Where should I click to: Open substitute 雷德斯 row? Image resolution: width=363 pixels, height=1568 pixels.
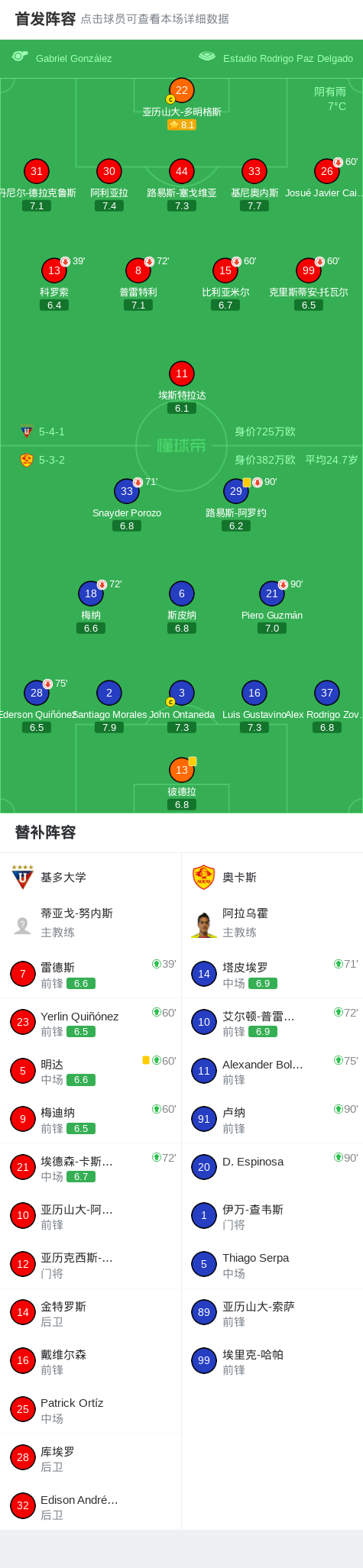(91, 974)
